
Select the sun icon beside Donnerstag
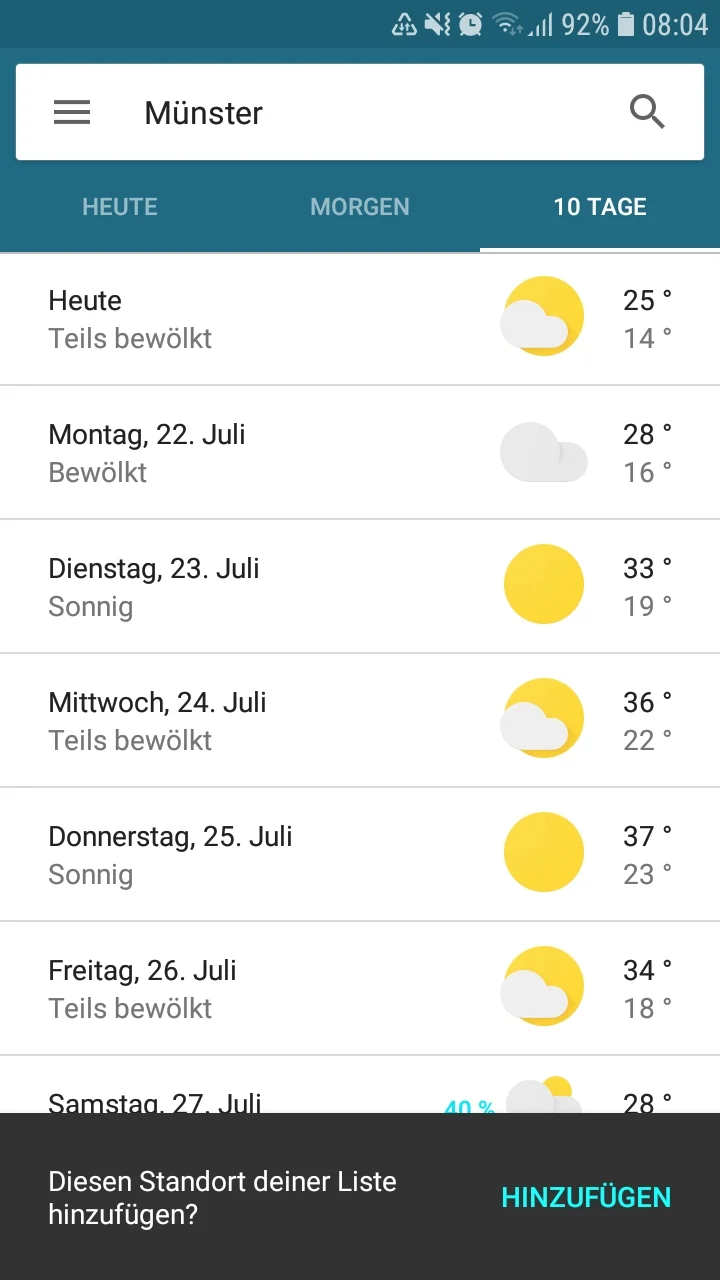tap(543, 851)
